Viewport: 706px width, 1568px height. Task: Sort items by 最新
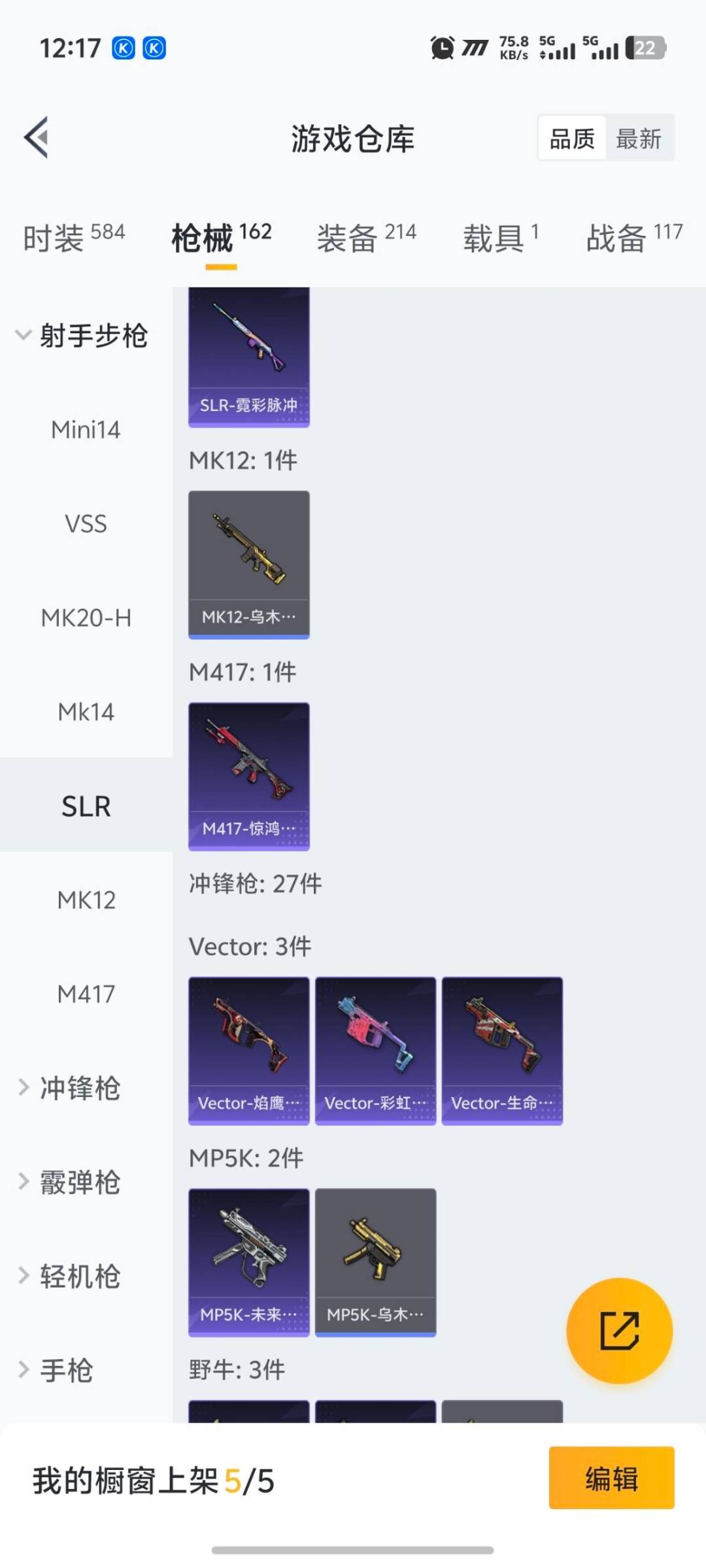click(639, 139)
